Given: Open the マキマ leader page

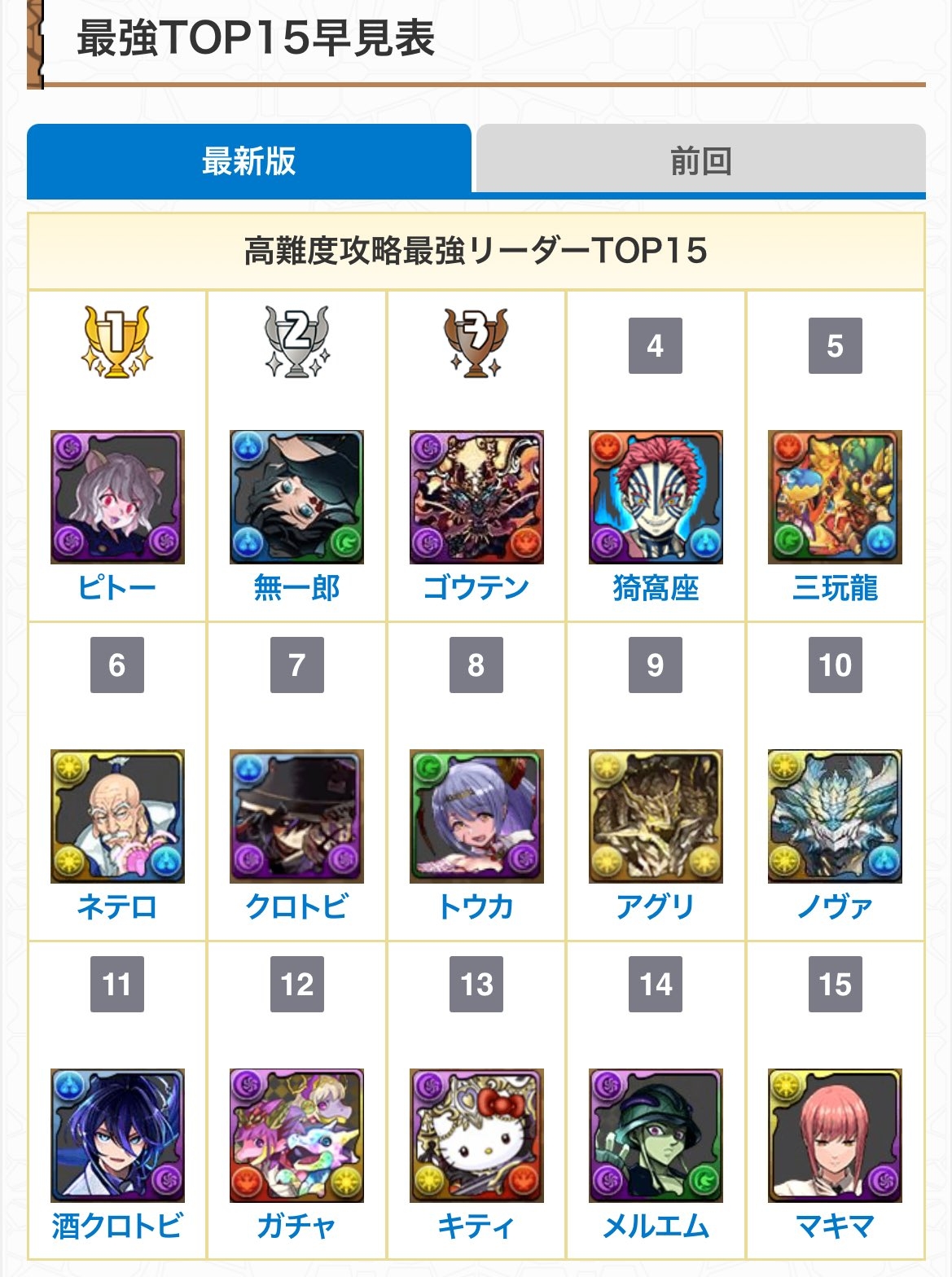Looking at the screenshot, I should coord(835,1225).
